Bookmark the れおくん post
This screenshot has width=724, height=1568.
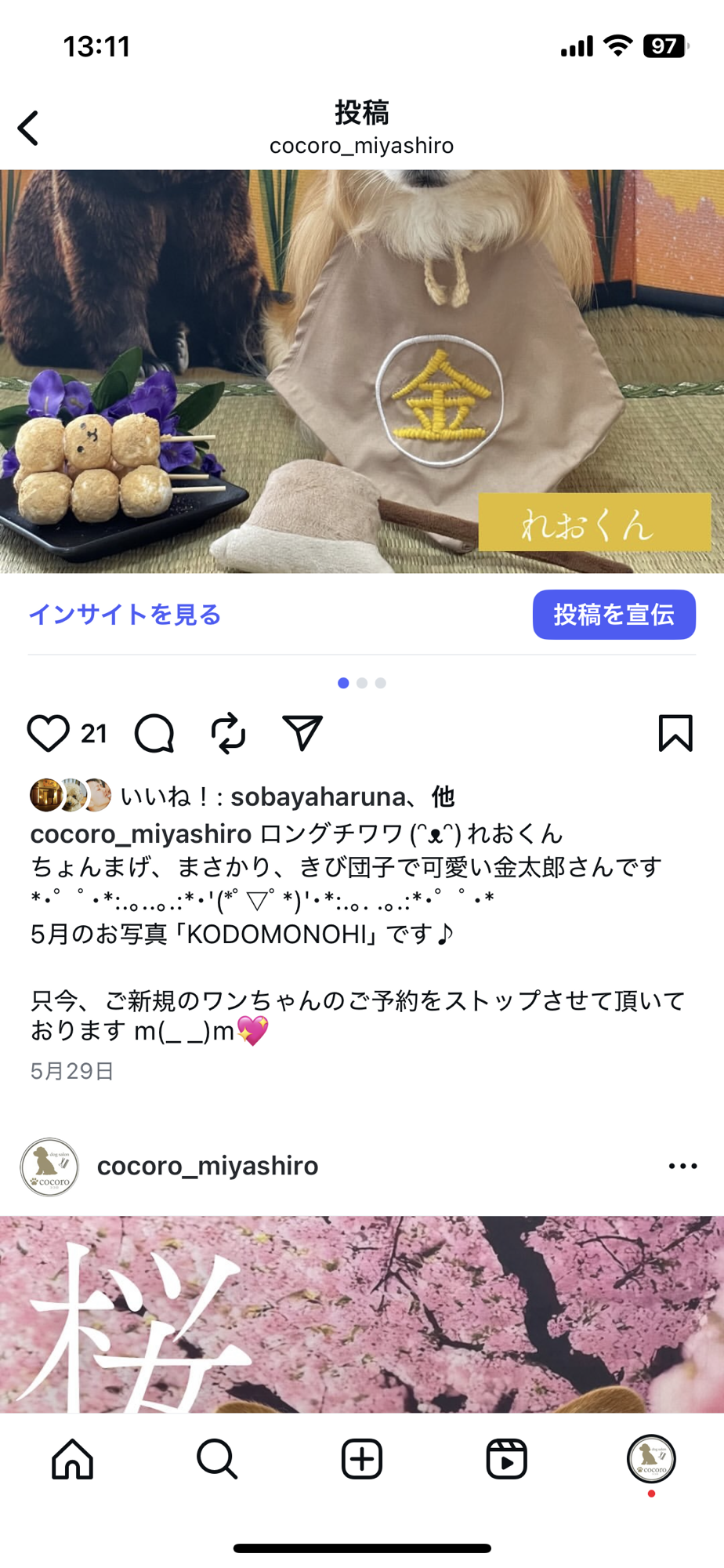(675, 734)
